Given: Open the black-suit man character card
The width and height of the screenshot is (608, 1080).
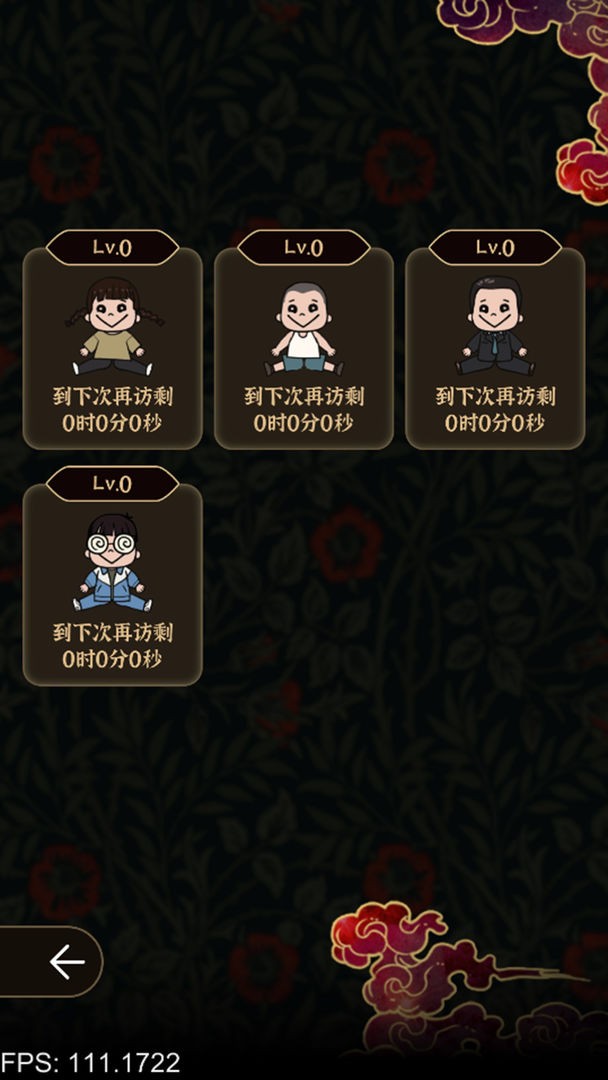Looking at the screenshot, I should tap(495, 345).
